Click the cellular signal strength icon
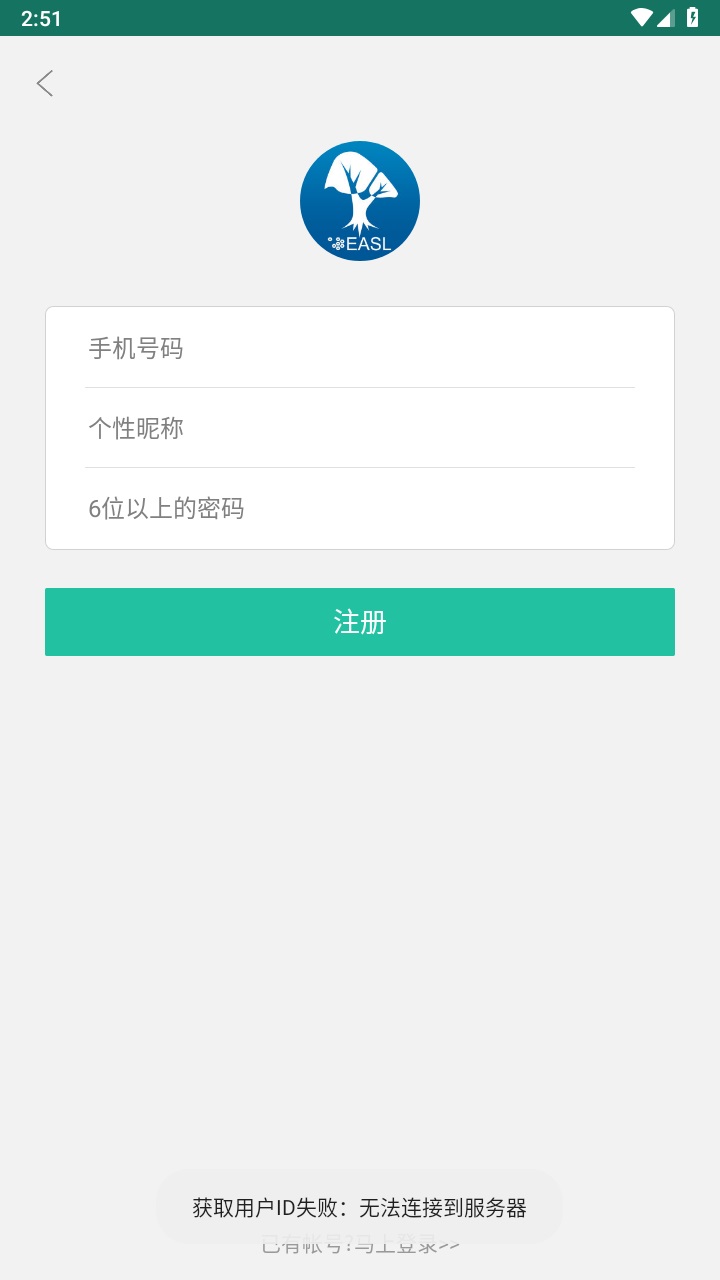The height and width of the screenshot is (1280, 720). (668, 17)
